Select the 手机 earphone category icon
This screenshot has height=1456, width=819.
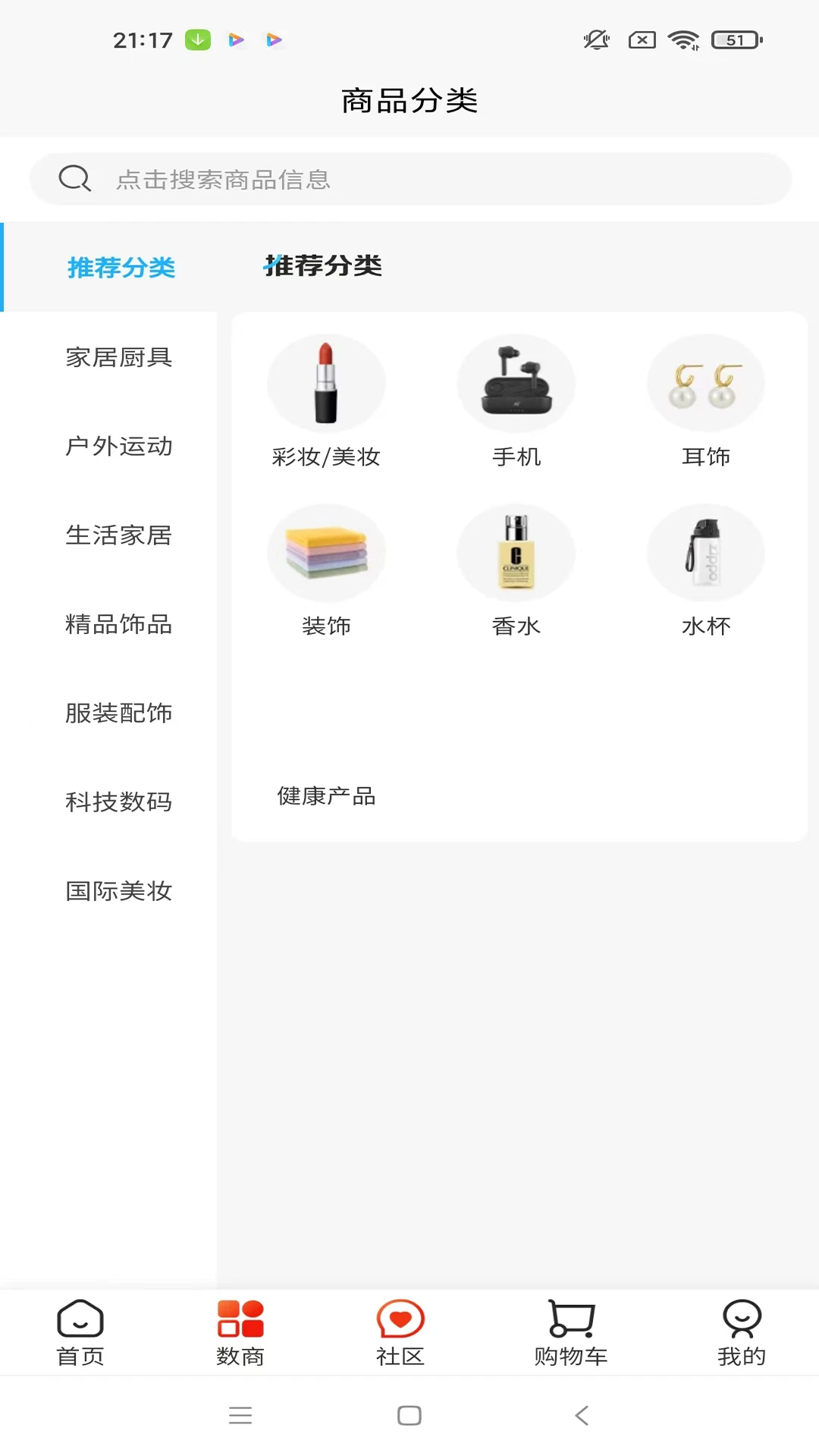pyautogui.click(x=516, y=383)
